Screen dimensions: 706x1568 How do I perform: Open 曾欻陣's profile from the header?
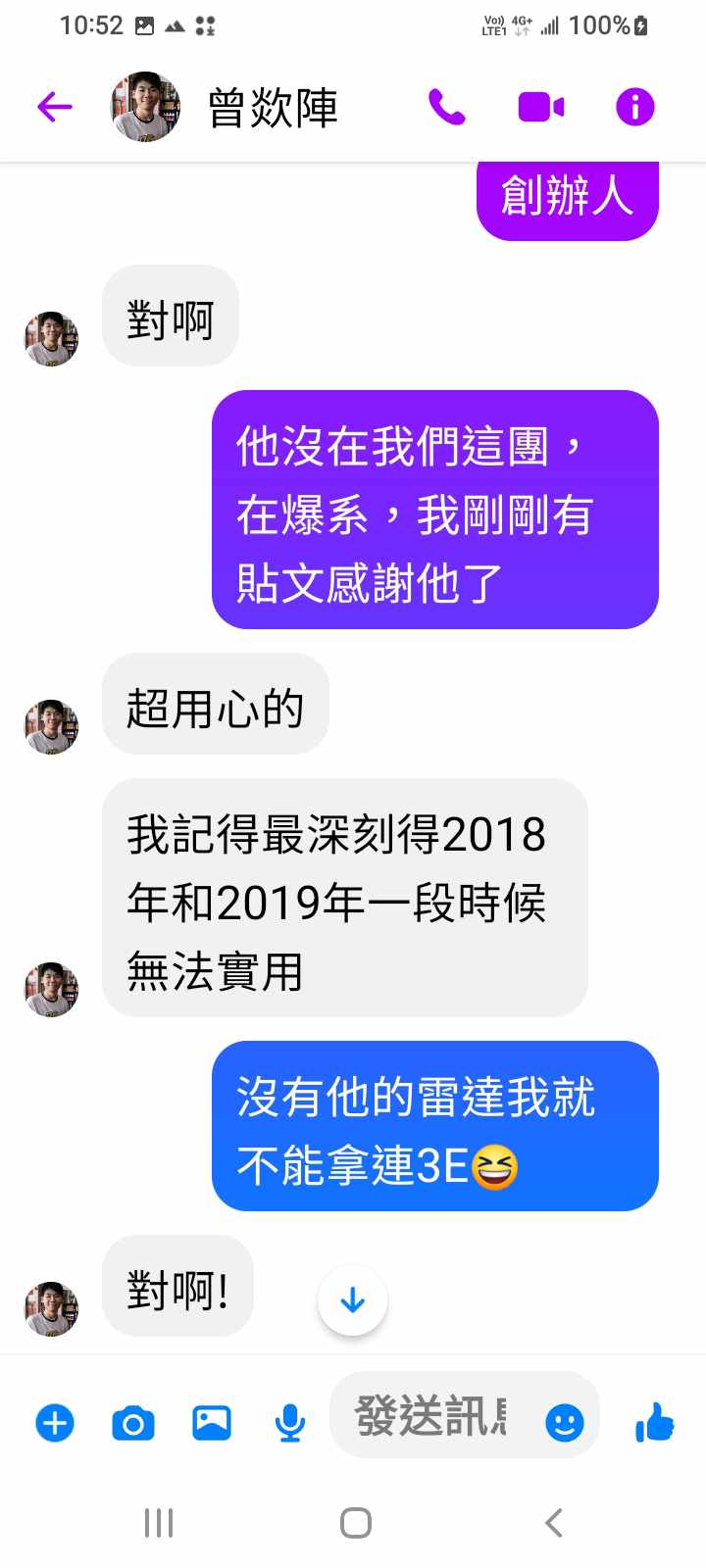click(x=273, y=107)
